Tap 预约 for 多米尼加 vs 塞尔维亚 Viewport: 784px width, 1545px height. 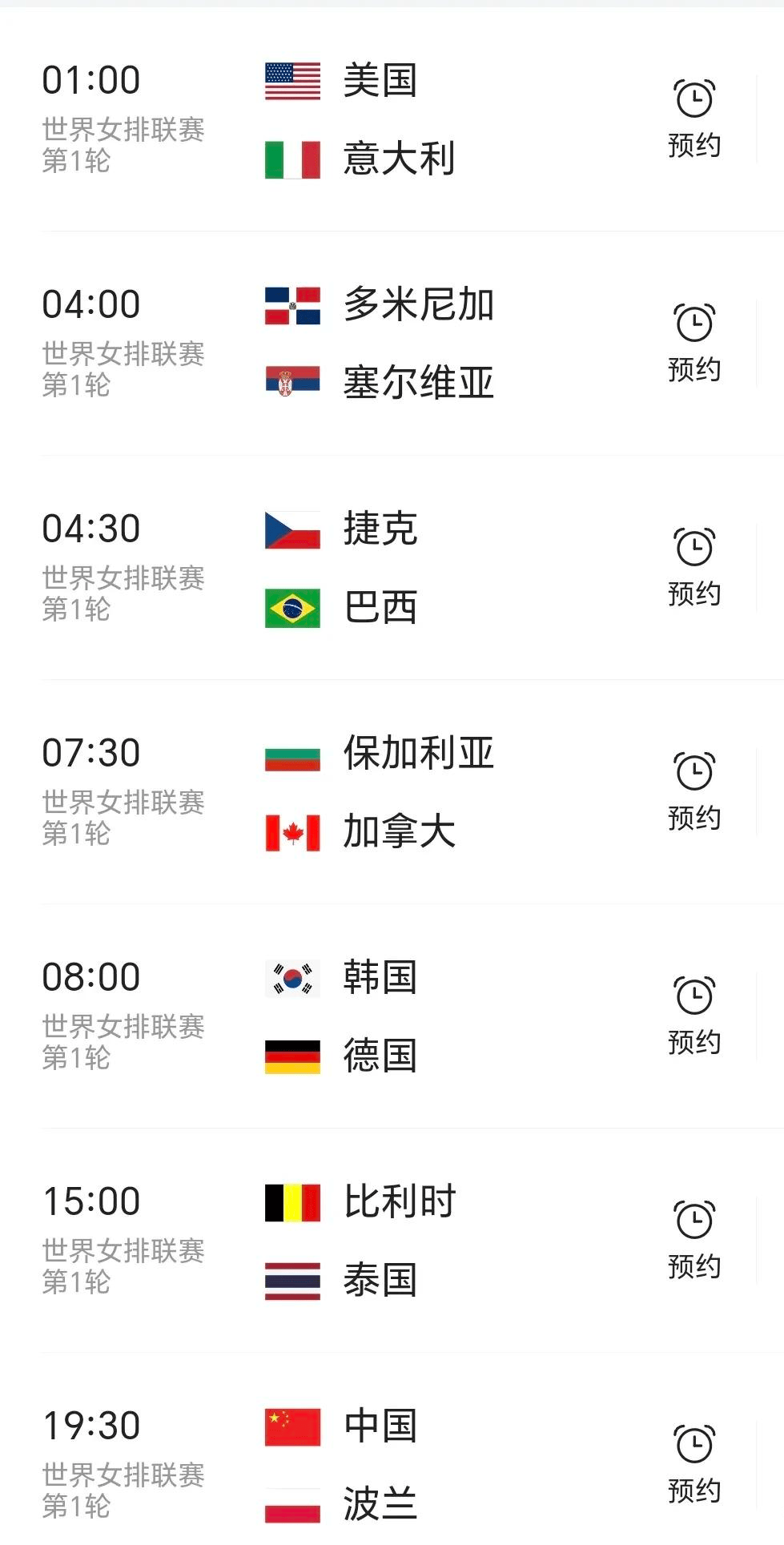[x=694, y=343]
